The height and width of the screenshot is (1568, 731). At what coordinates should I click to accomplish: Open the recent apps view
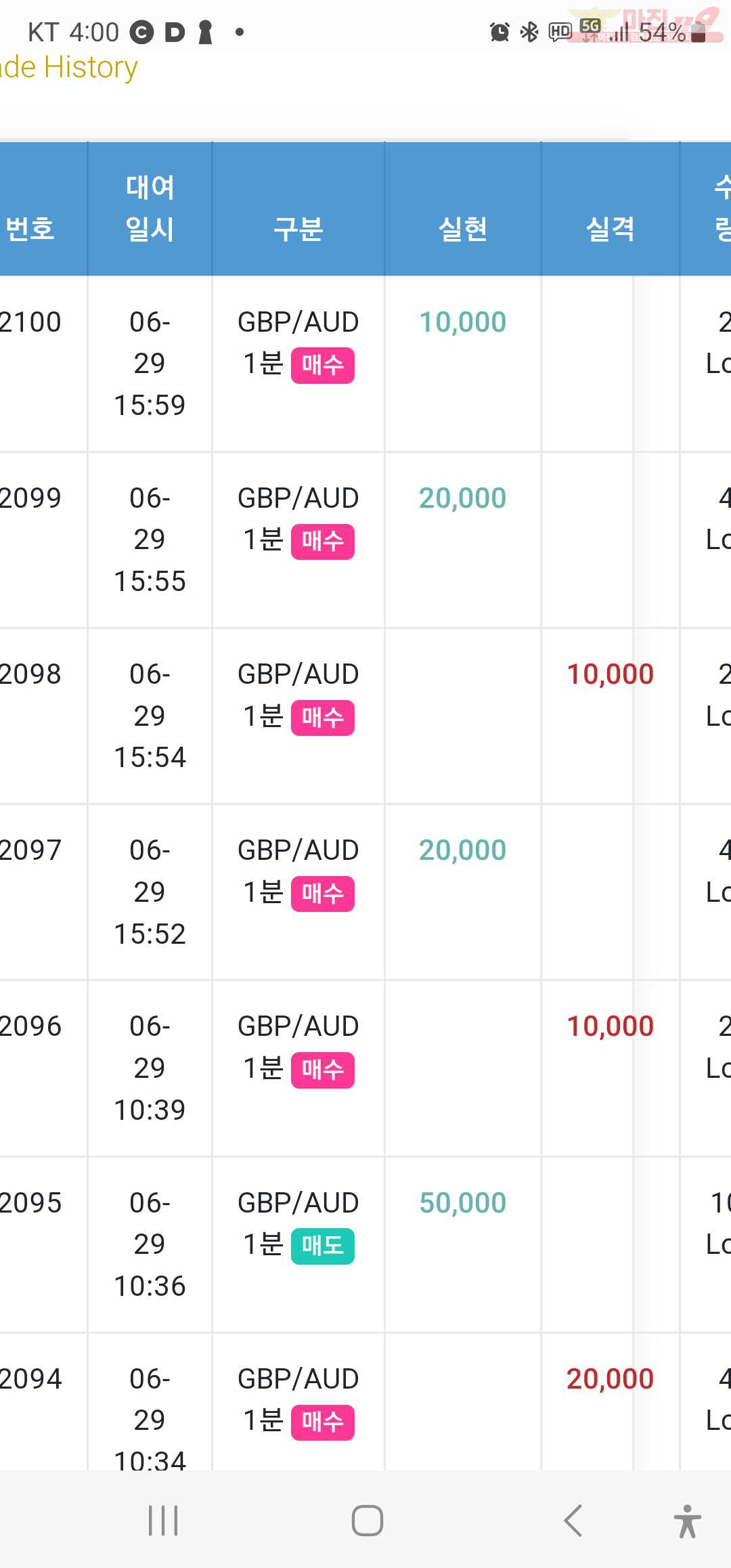tap(163, 1521)
